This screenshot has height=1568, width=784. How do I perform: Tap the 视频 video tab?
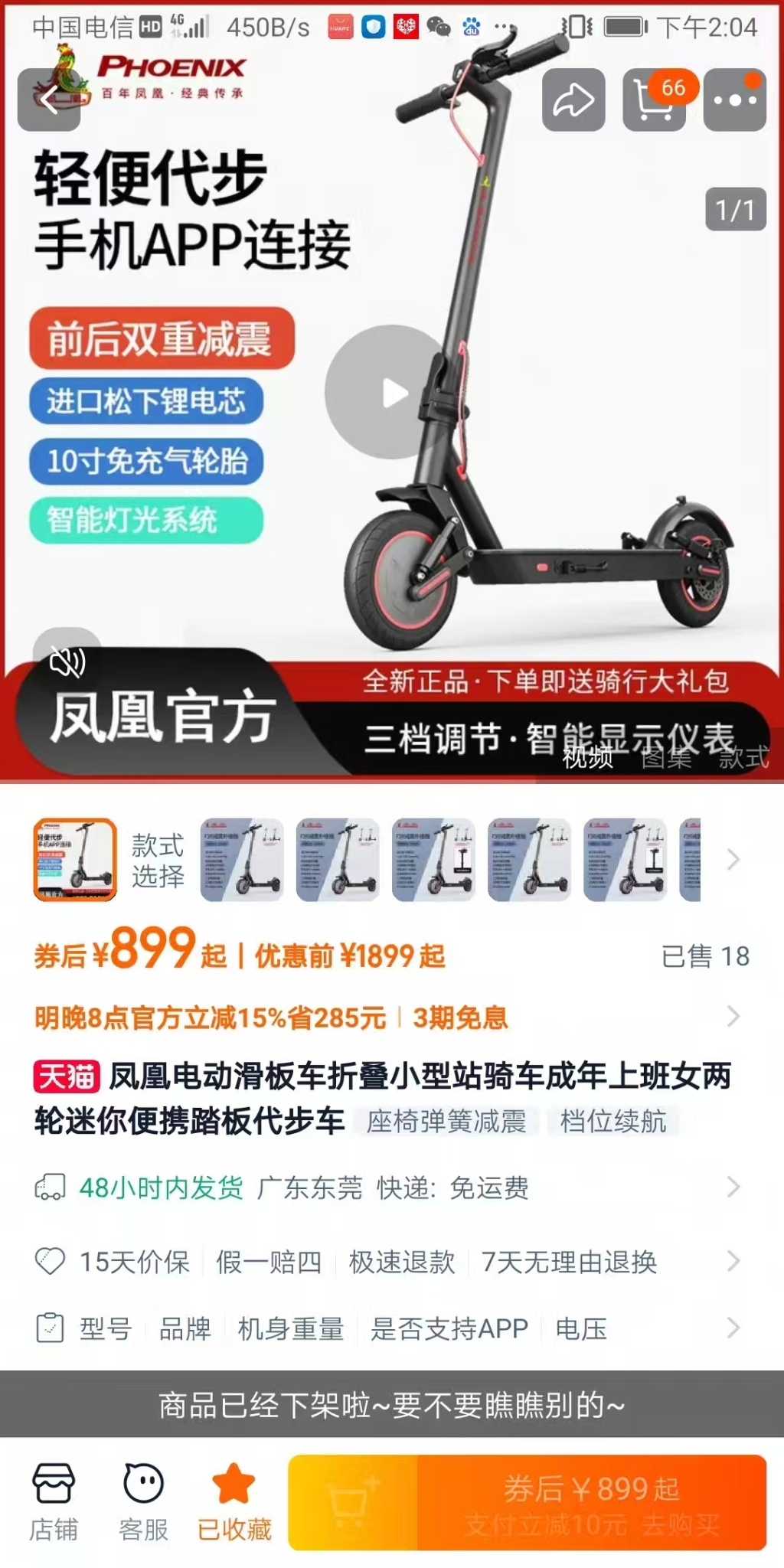point(587,757)
